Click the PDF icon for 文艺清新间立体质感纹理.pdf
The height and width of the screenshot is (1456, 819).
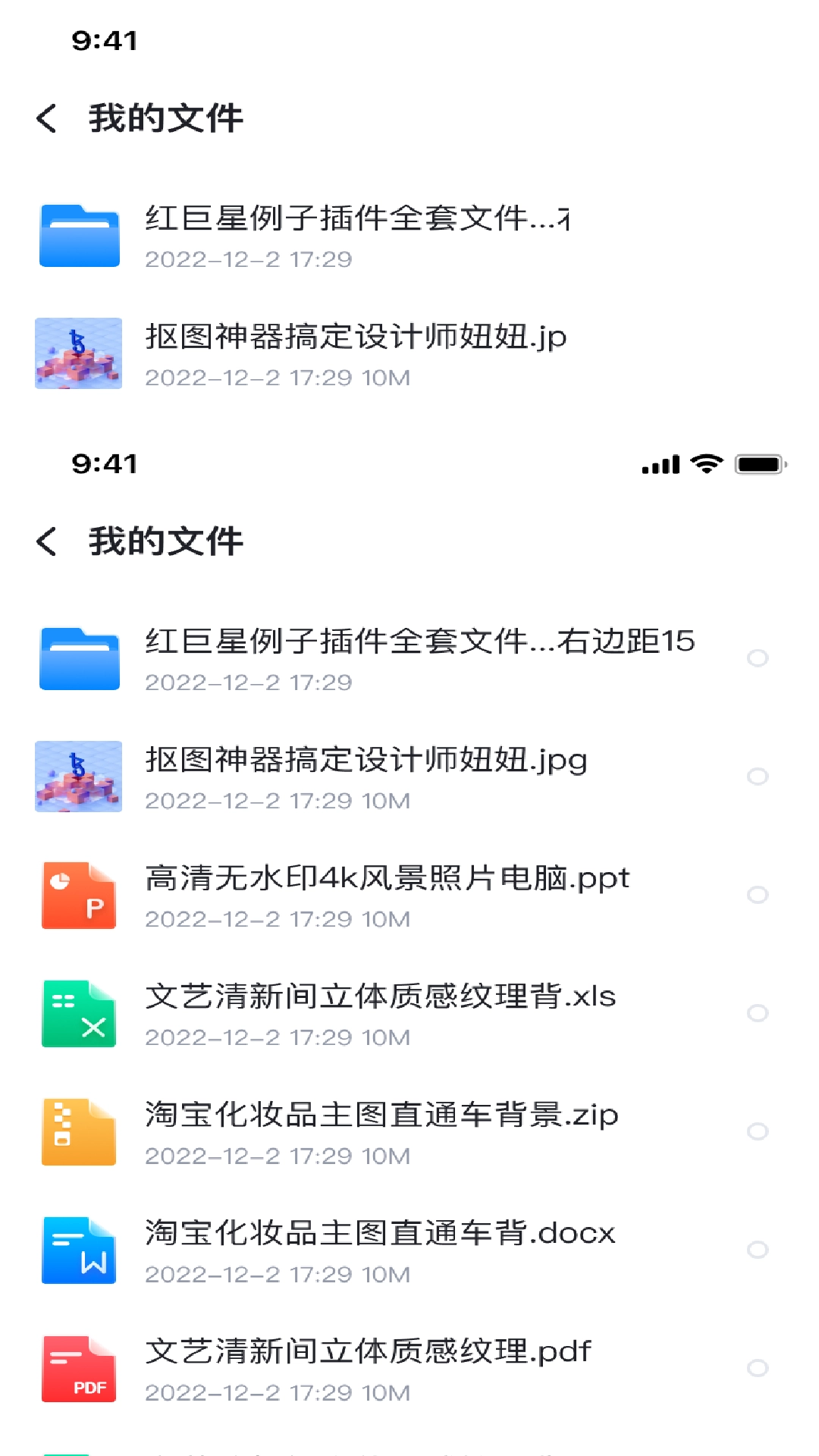pyautogui.click(x=79, y=1368)
